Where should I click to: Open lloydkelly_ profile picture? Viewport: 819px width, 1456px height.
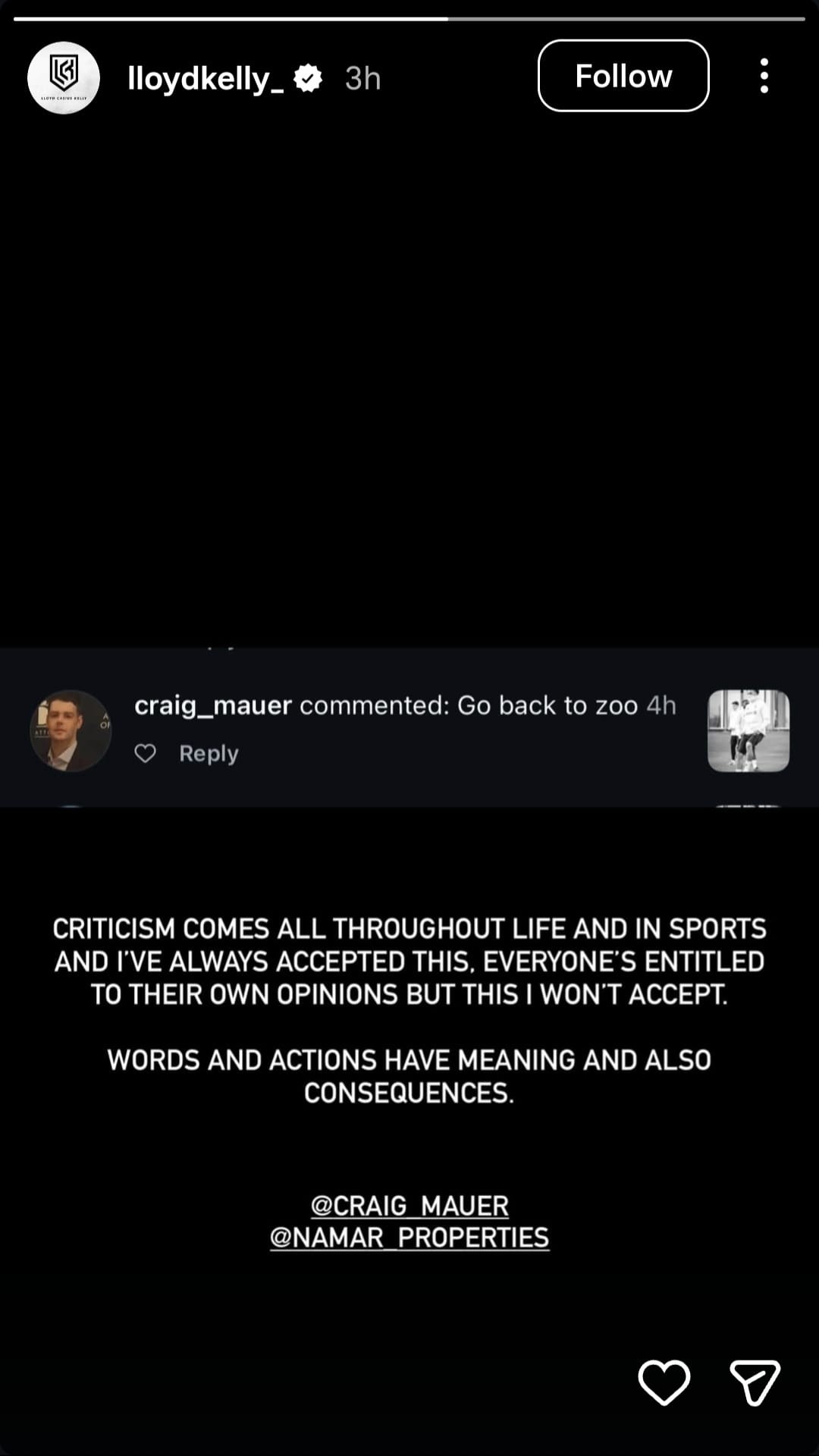[64, 77]
